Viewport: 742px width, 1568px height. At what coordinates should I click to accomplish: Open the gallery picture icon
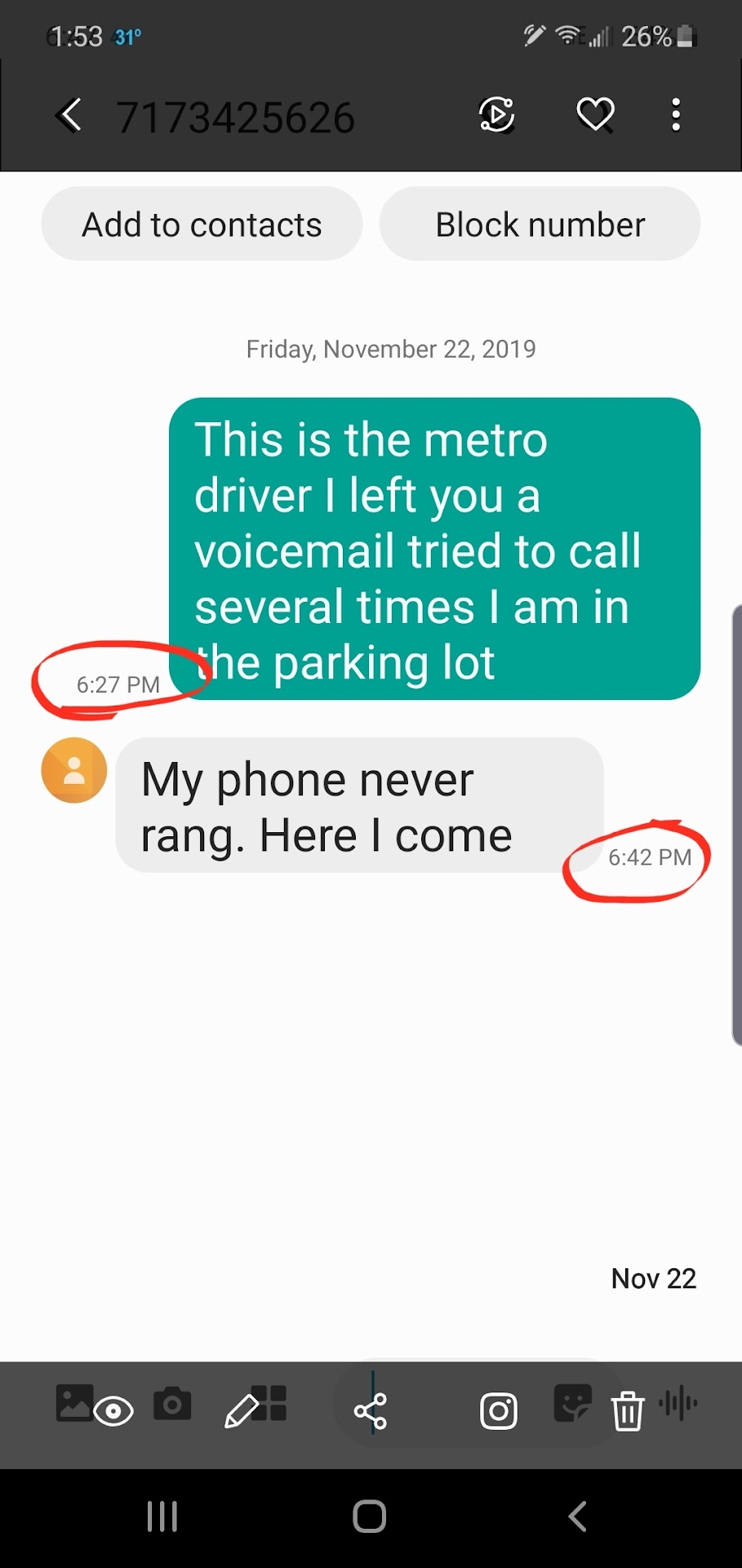point(73,1403)
